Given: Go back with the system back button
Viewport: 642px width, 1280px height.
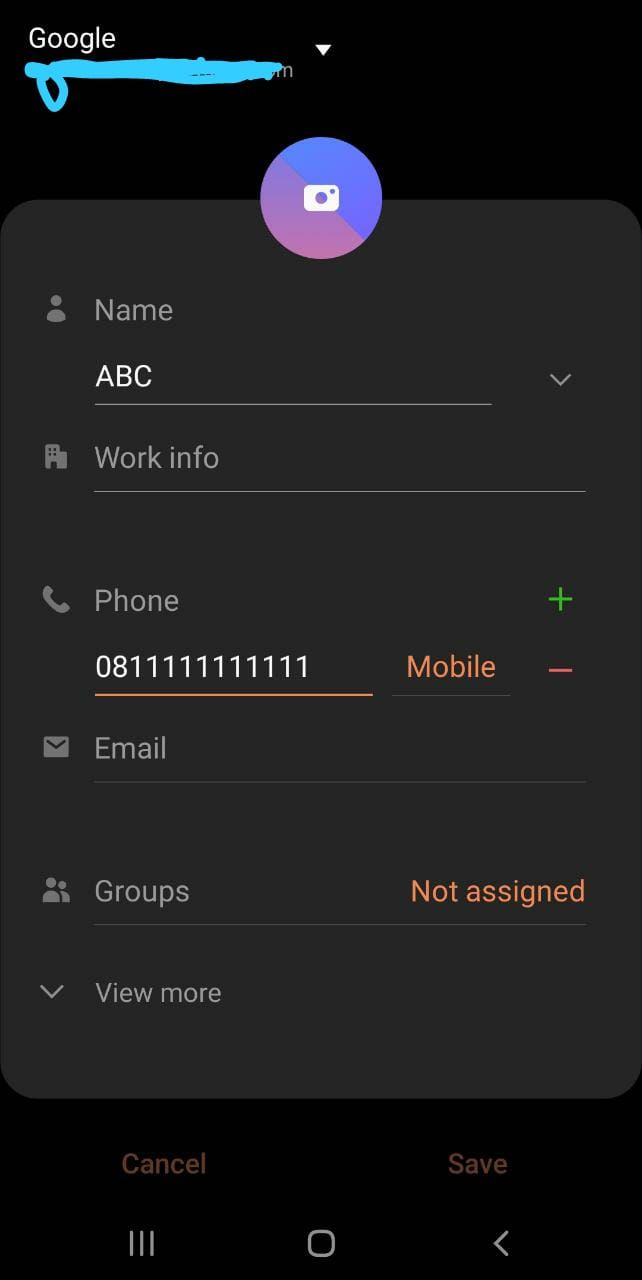Looking at the screenshot, I should click(501, 1243).
